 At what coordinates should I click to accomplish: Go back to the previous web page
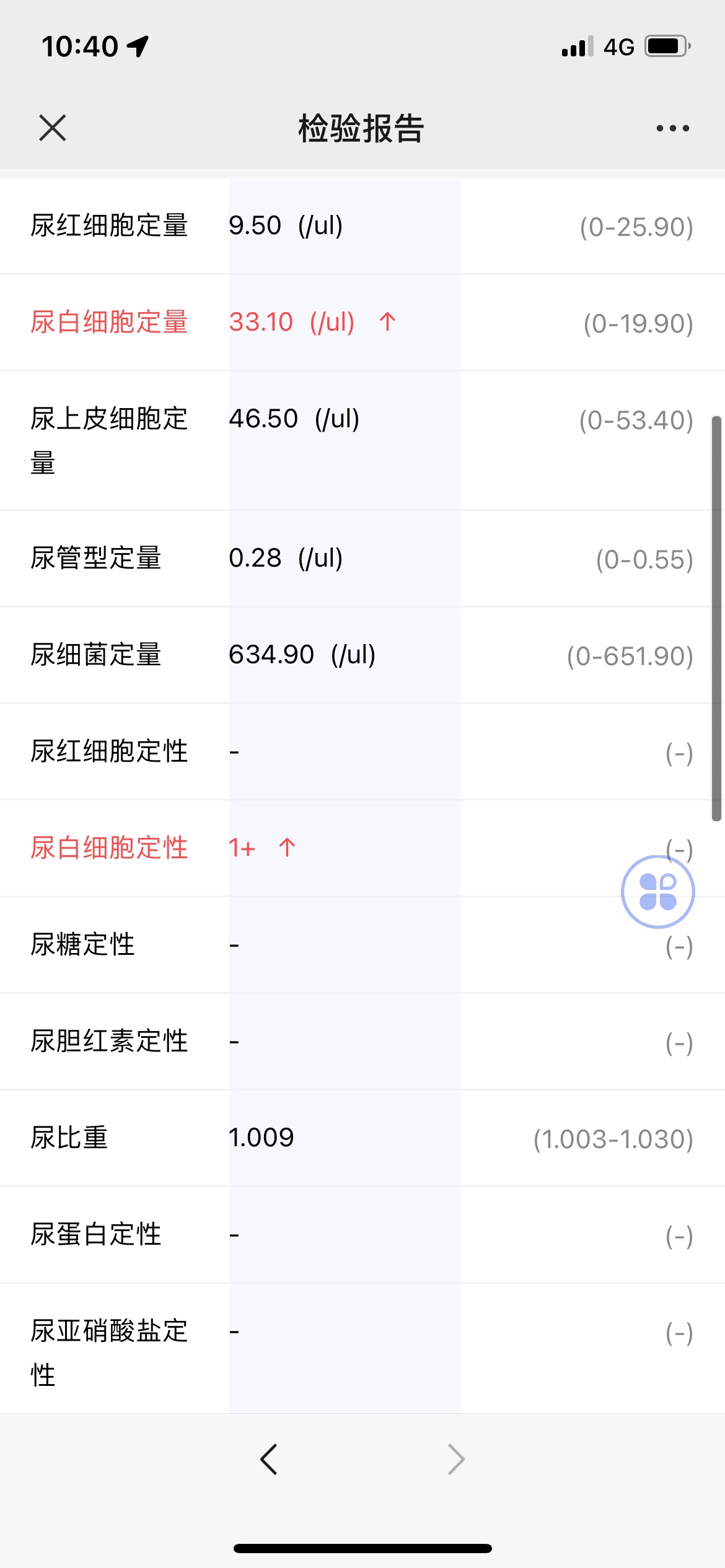(x=269, y=1460)
